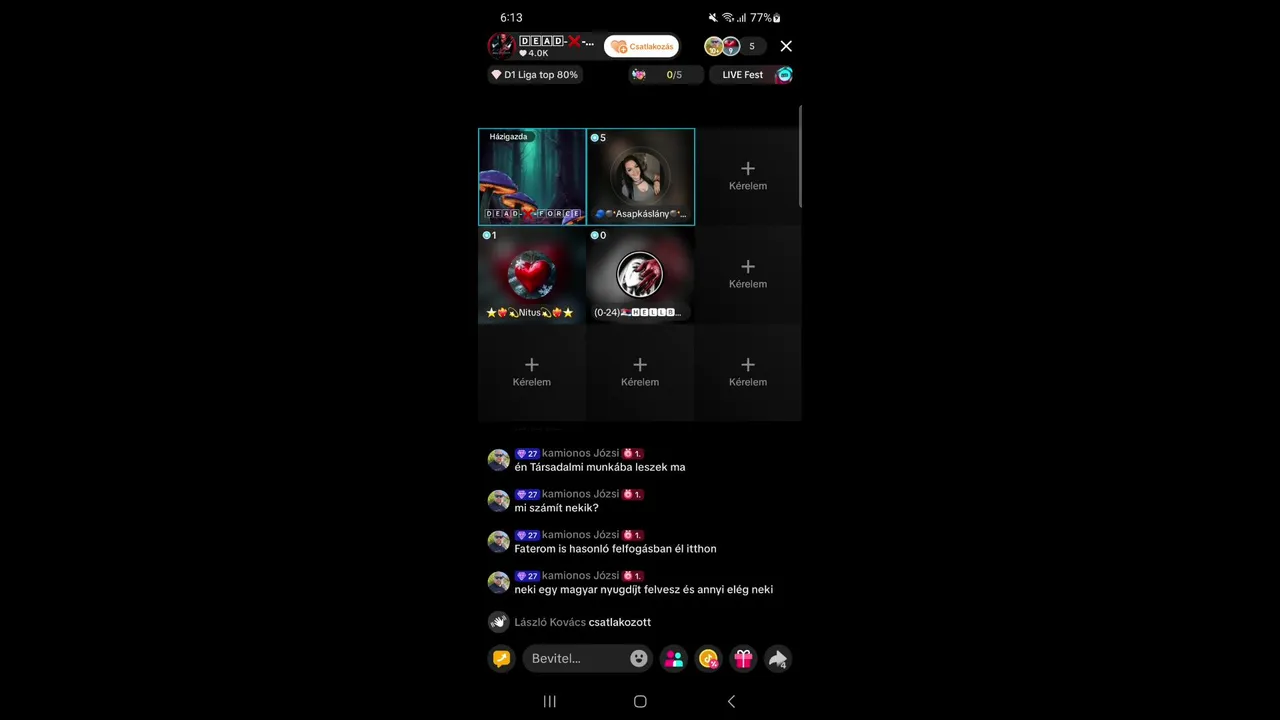Image resolution: width=1280 pixels, height=720 pixels.
Task: Request the top-right Kérelem seat
Action: point(748,175)
